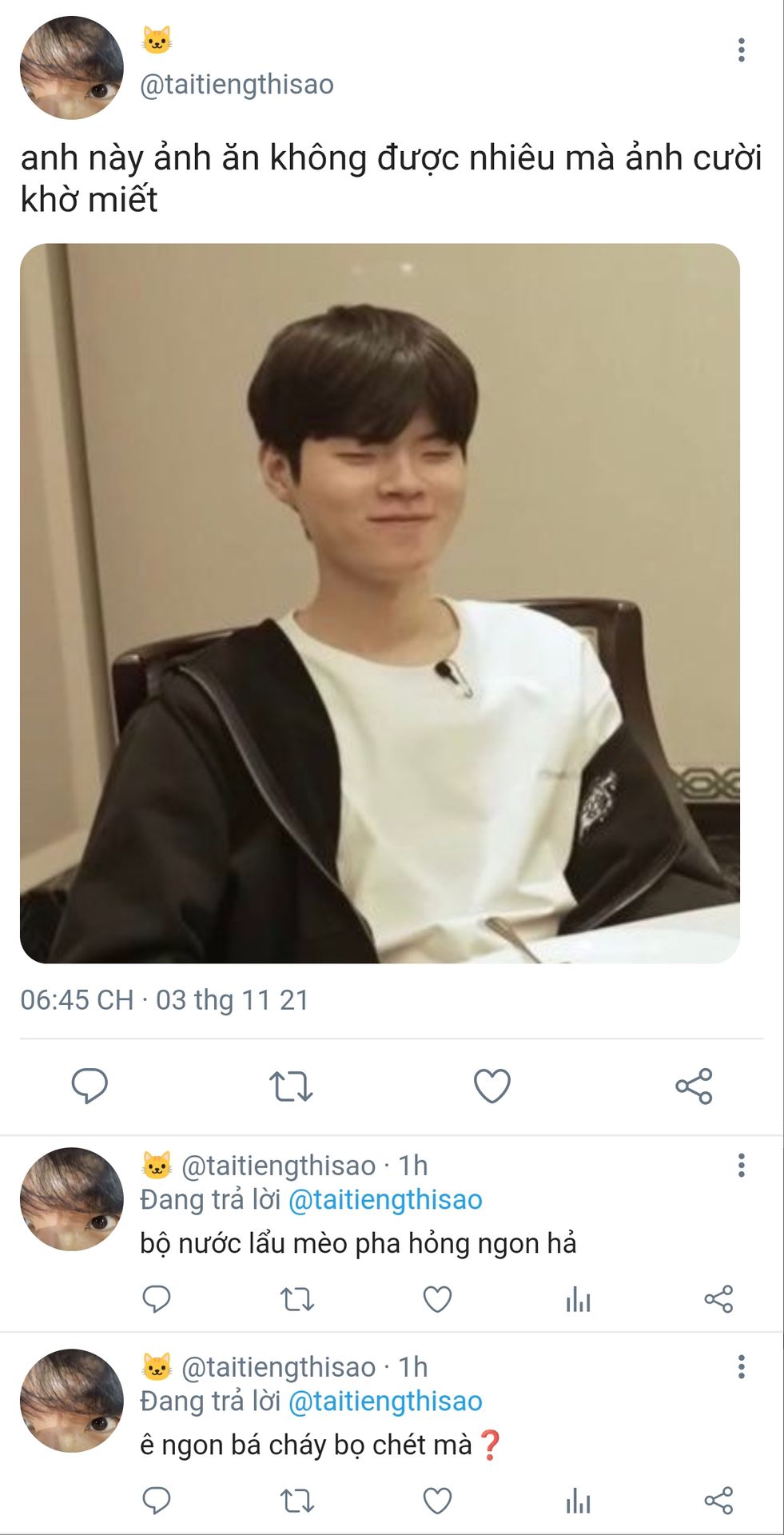The image size is (784, 1535).
Task: Open the tweet author's profile picture
Action: pyautogui.click(x=72, y=68)
